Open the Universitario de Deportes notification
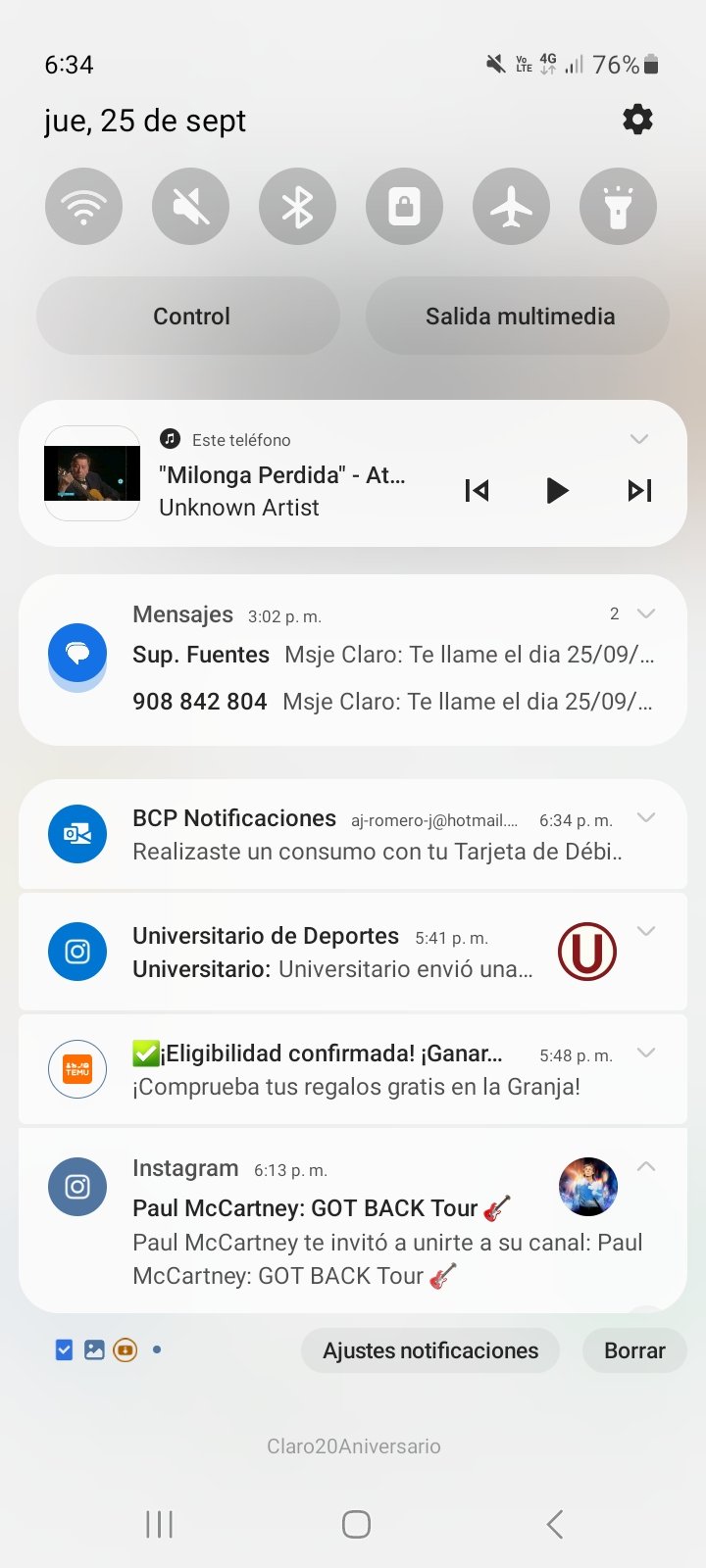The image size is (706, 1568). pos(333,953)
